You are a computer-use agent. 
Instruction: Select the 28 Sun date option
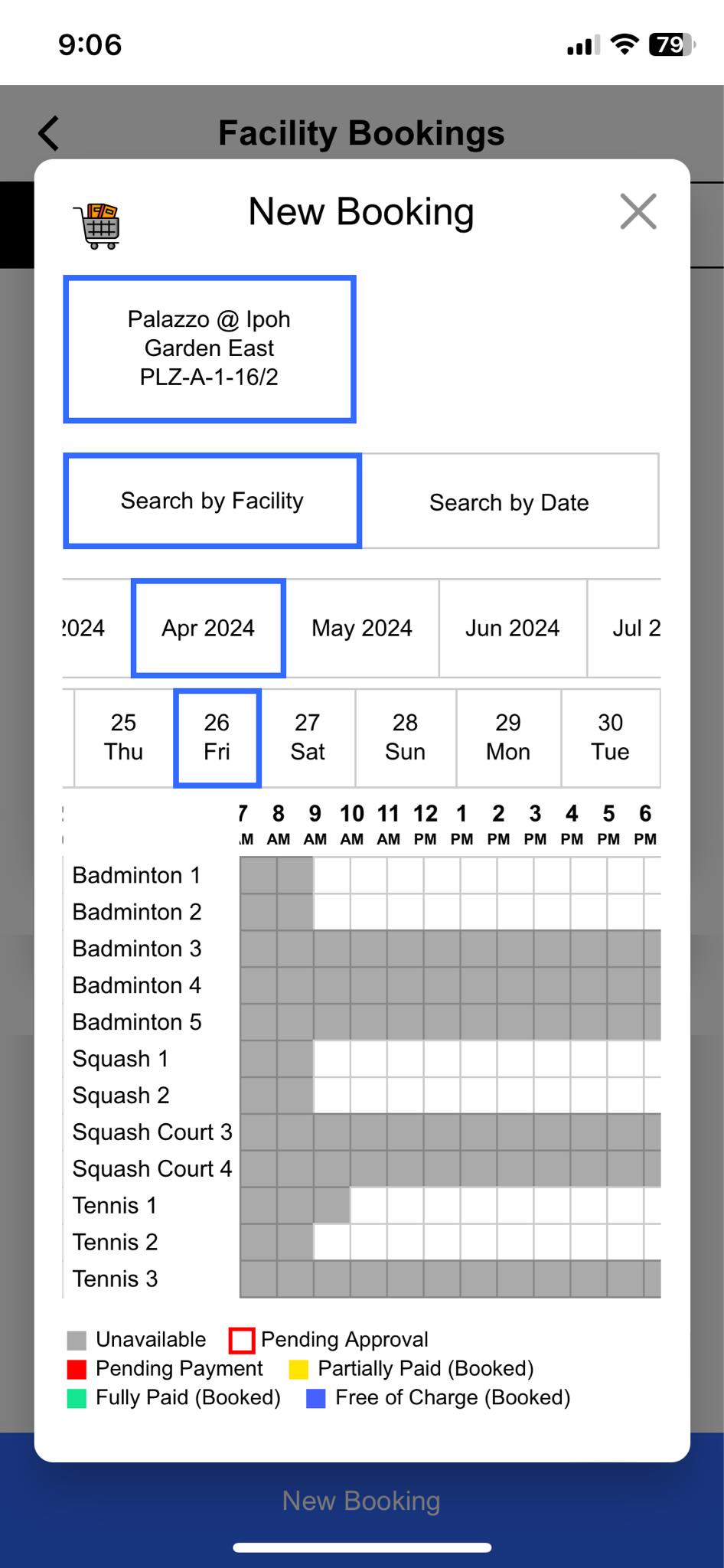(x=405, y=737)
